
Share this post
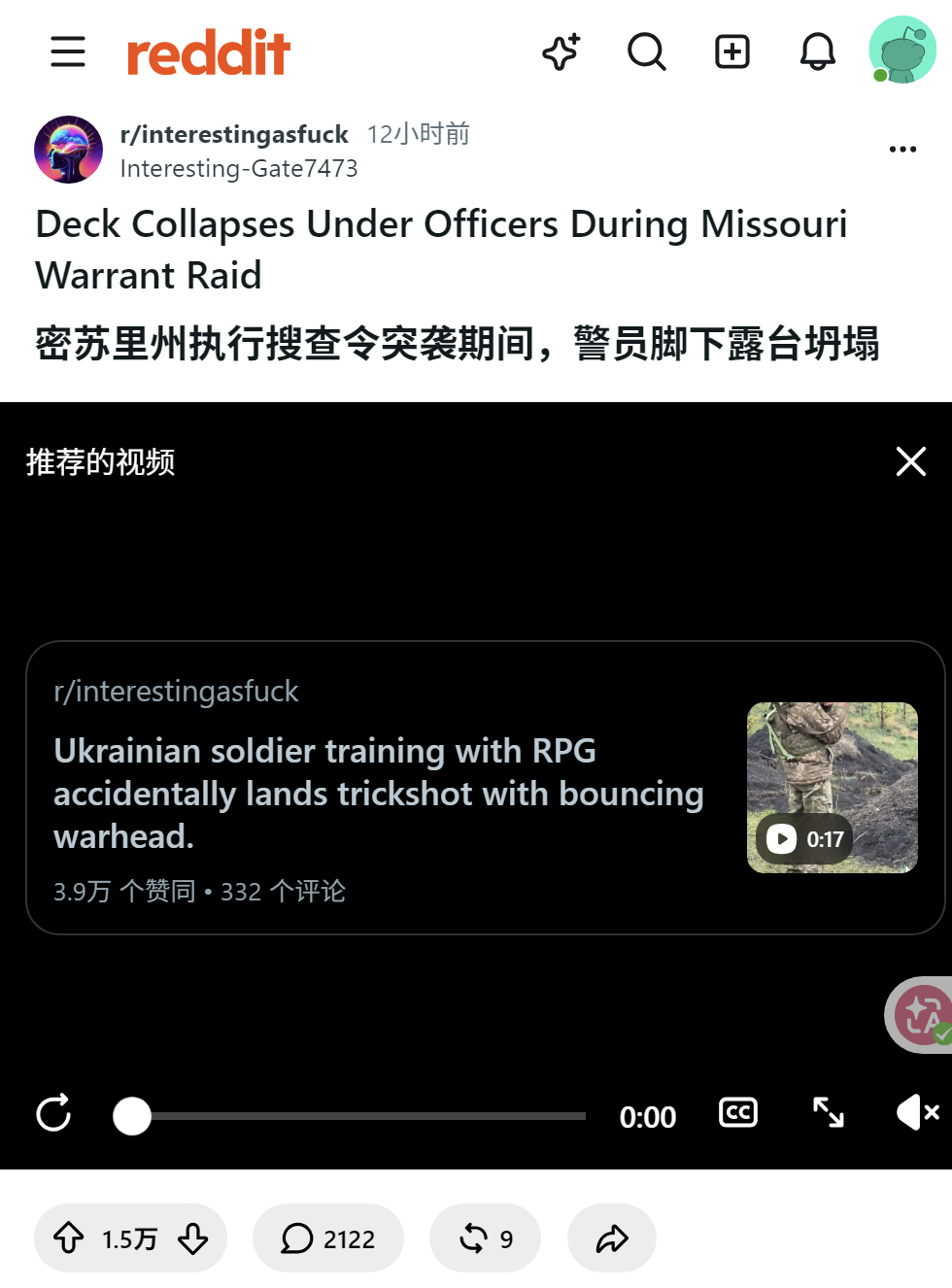coord(612,1238)
